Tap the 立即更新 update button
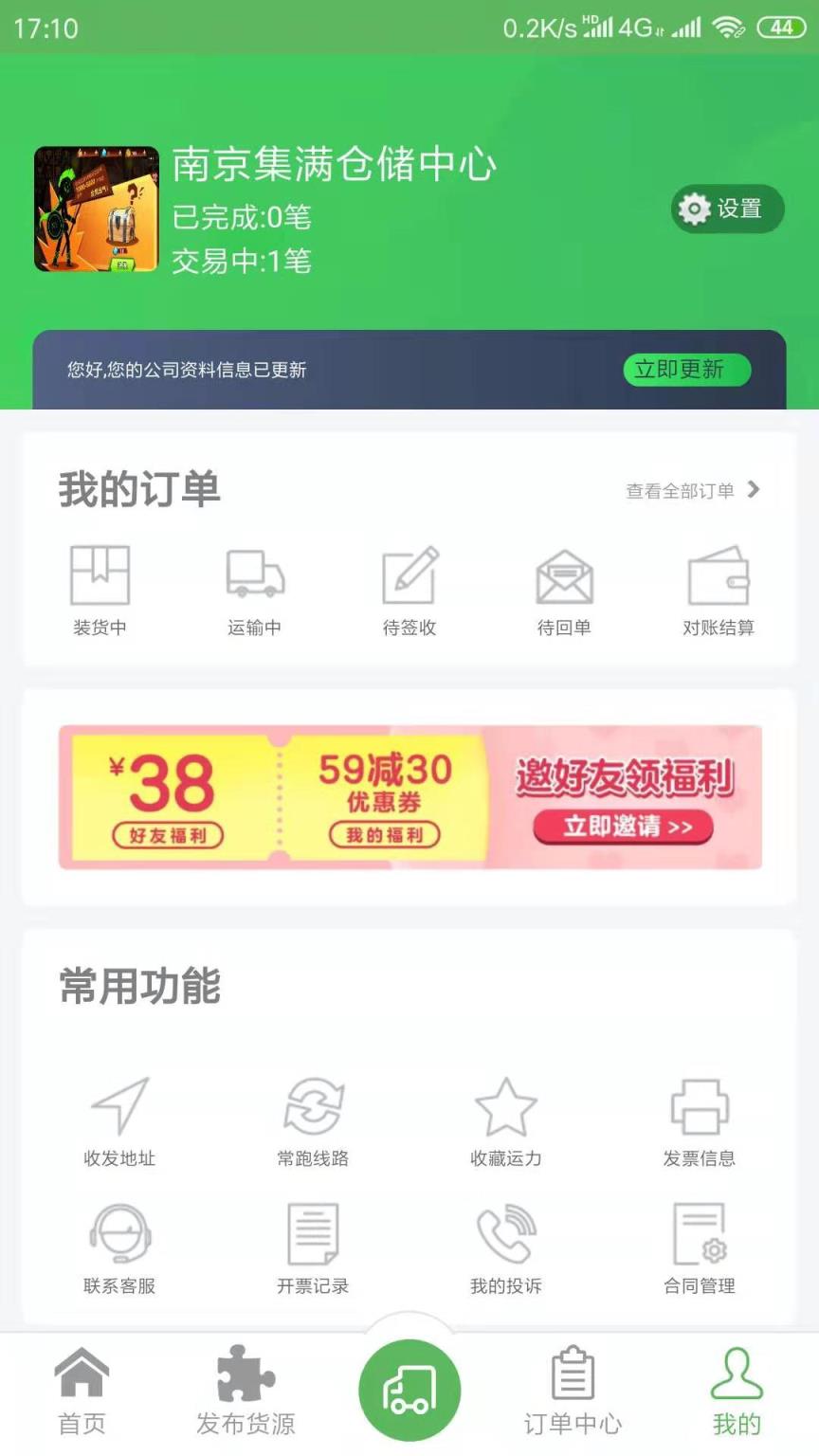 point(686,370)
